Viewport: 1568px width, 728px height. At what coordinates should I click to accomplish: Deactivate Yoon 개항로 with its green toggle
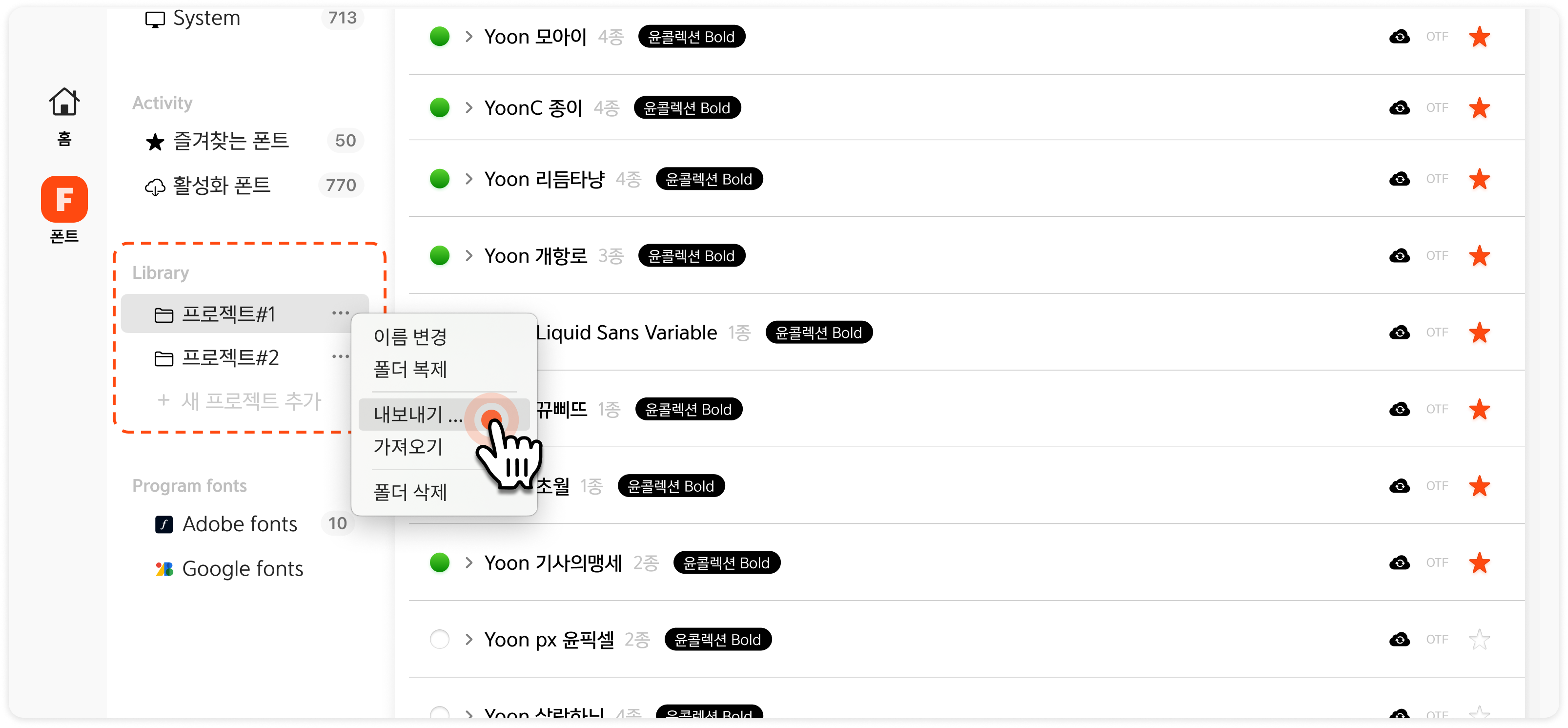(x=440, y=256)
